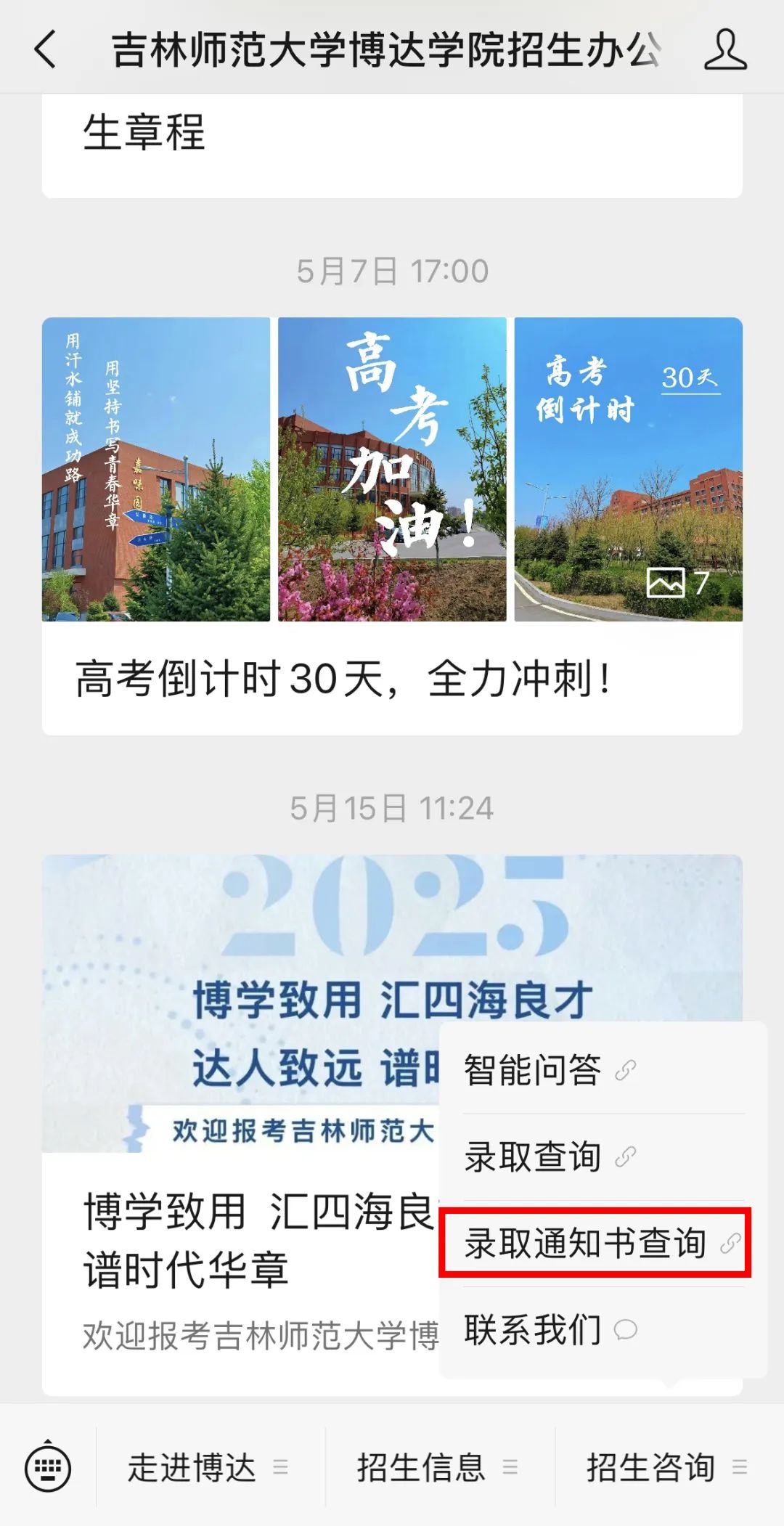Screen dimensions: 784x1526
Task: Choose 联系我们 in the popup menu
Action: click(549, 1329)
